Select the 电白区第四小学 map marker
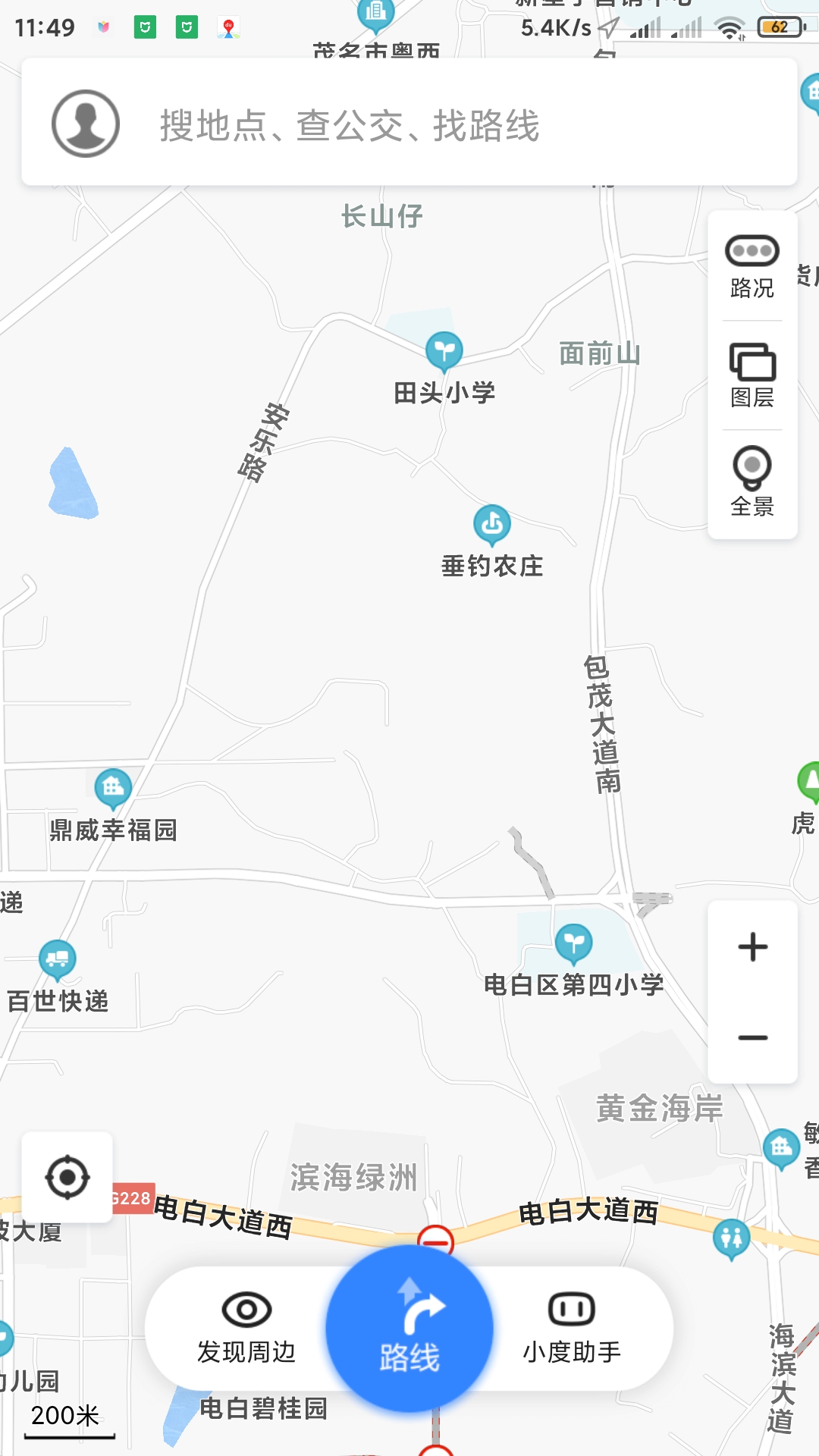This screenshot has height=1456, width=819. click(x=574, y=943)
